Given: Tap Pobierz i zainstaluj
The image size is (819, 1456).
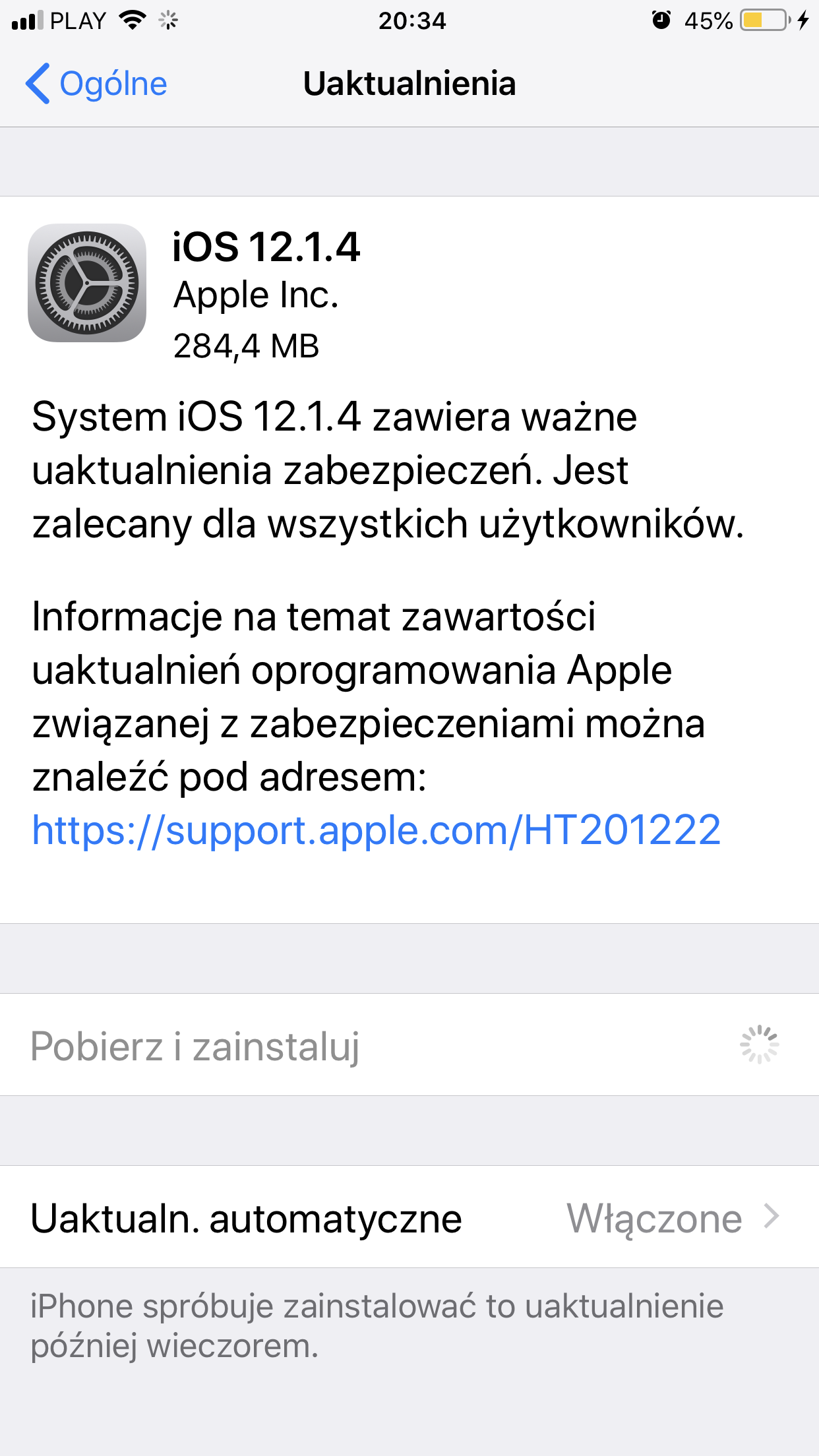Looking at the screenshot, I should pos(195,1046).
